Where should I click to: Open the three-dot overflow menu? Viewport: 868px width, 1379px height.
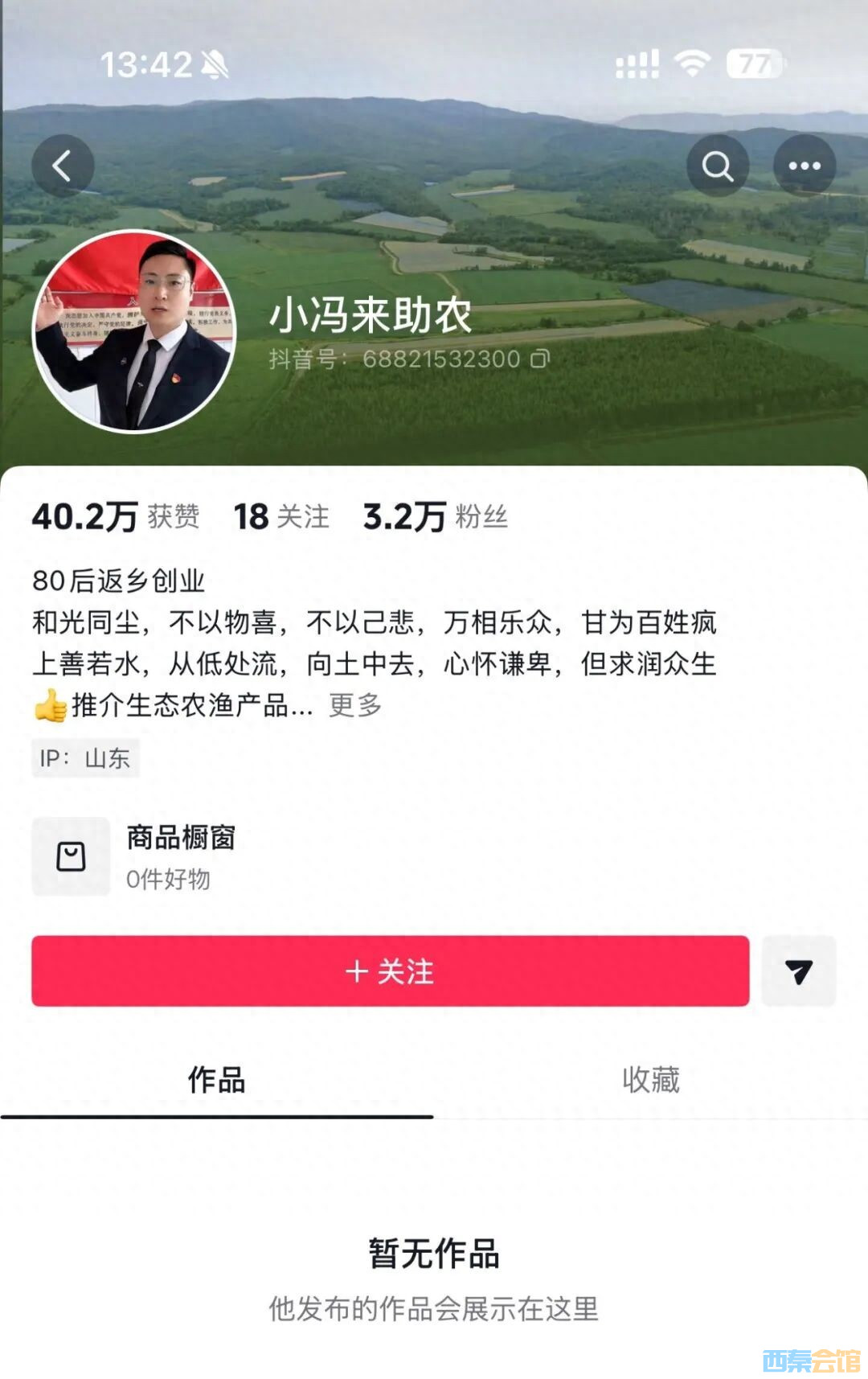tap(804, 166)
